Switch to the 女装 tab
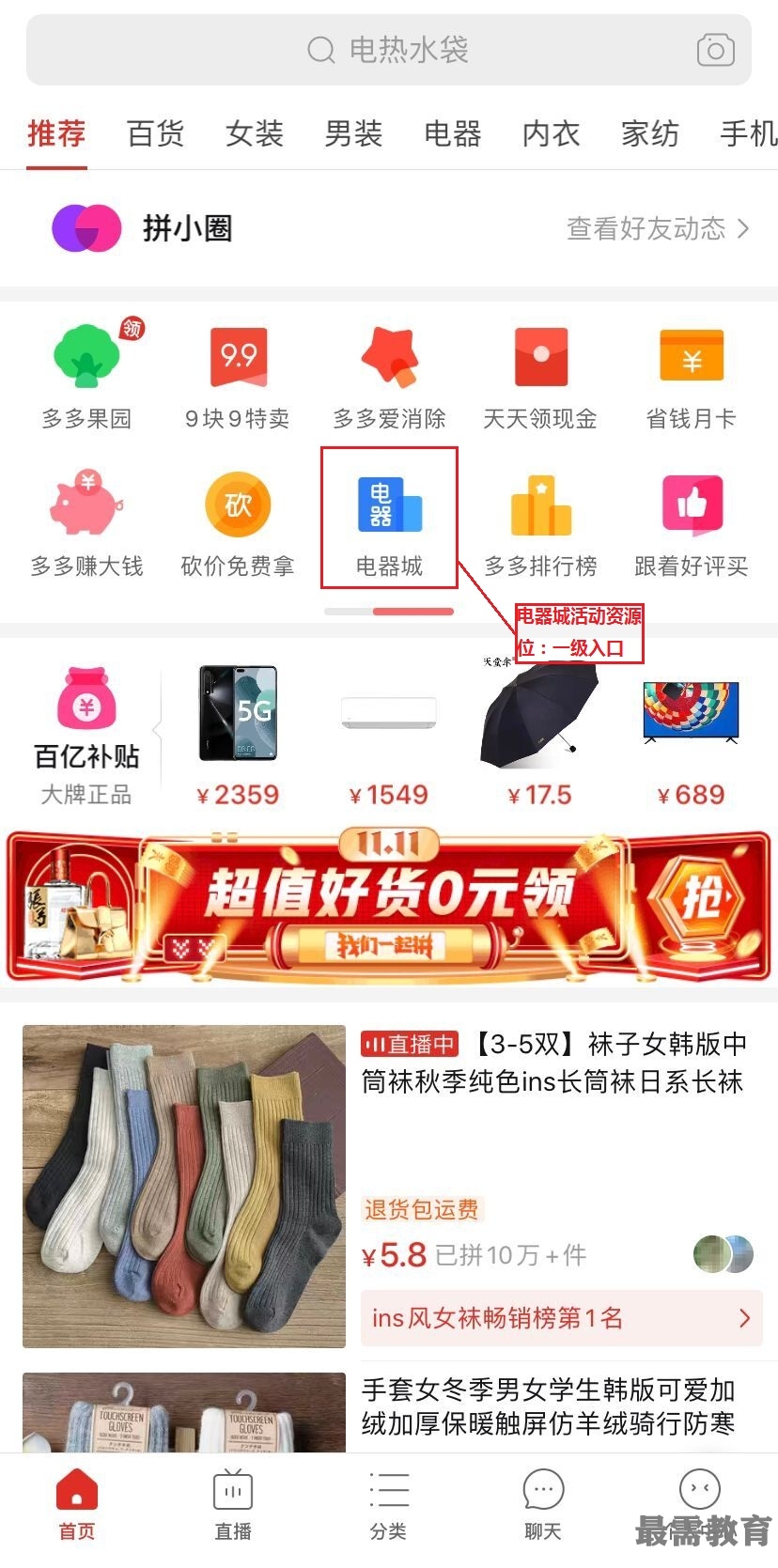The height and width of the screenshot is (1568, 778). [254, 133]
